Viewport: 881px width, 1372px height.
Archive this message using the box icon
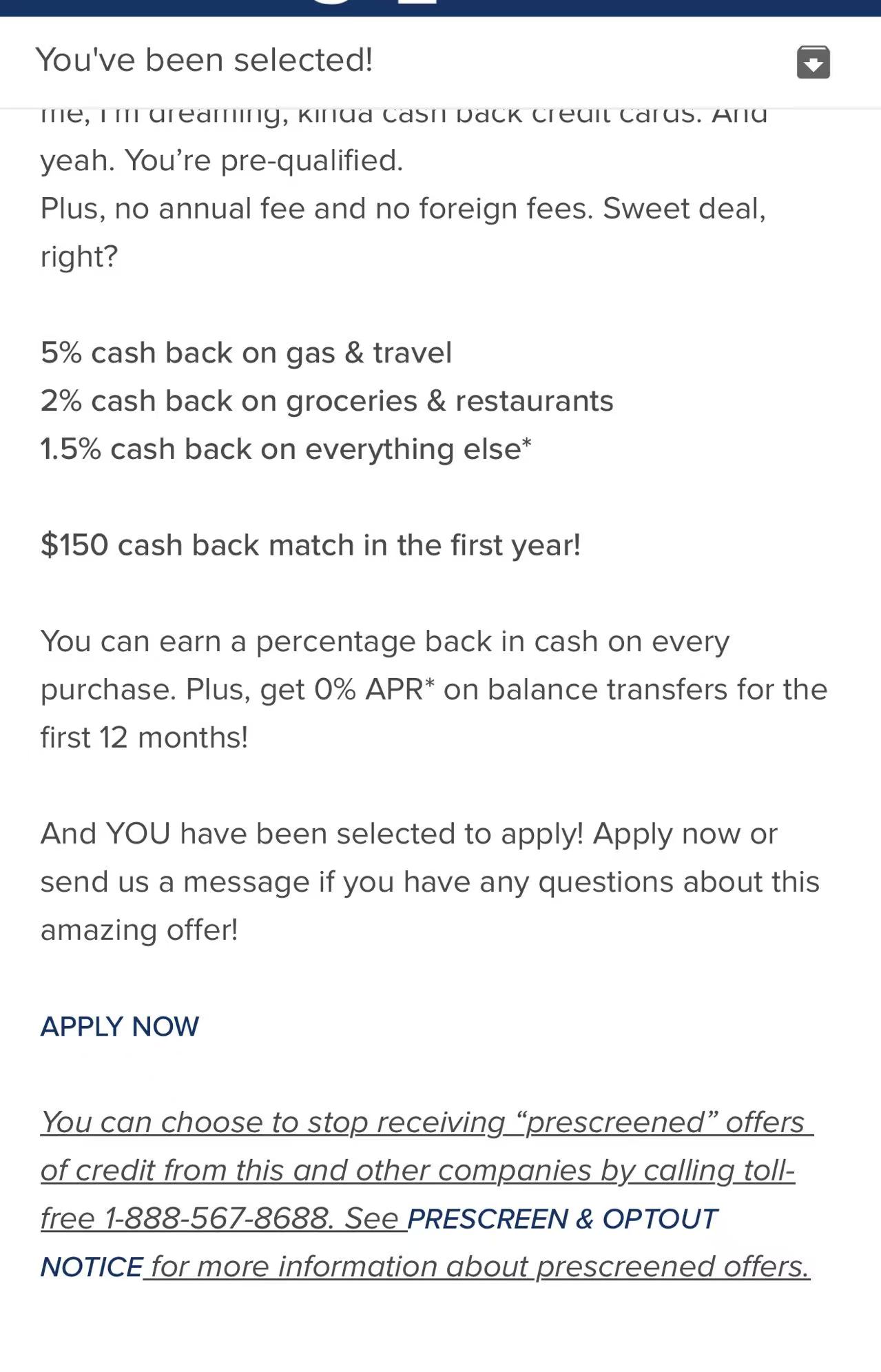[x=813, y=62]
